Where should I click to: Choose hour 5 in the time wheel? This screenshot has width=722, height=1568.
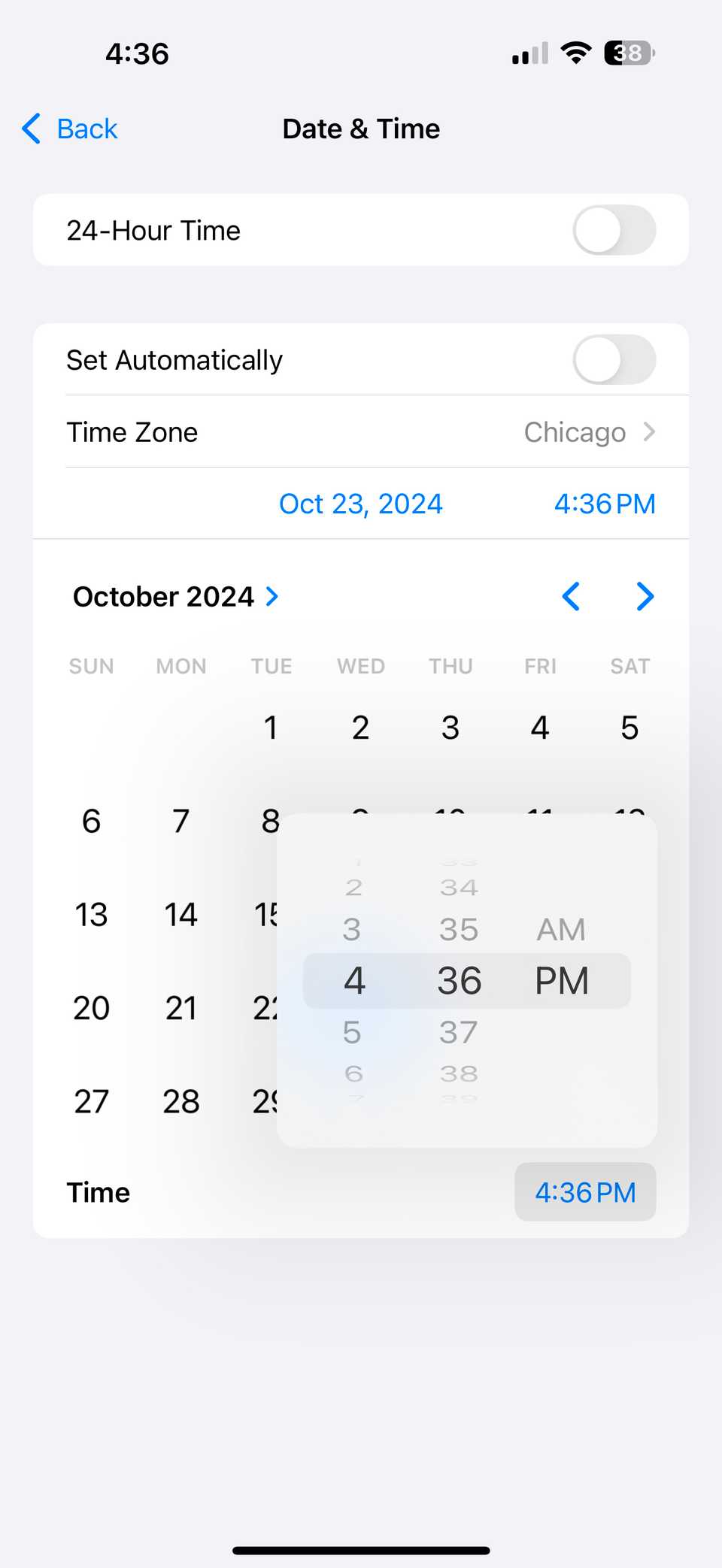pyautogui.click(x=352, y=1032)
